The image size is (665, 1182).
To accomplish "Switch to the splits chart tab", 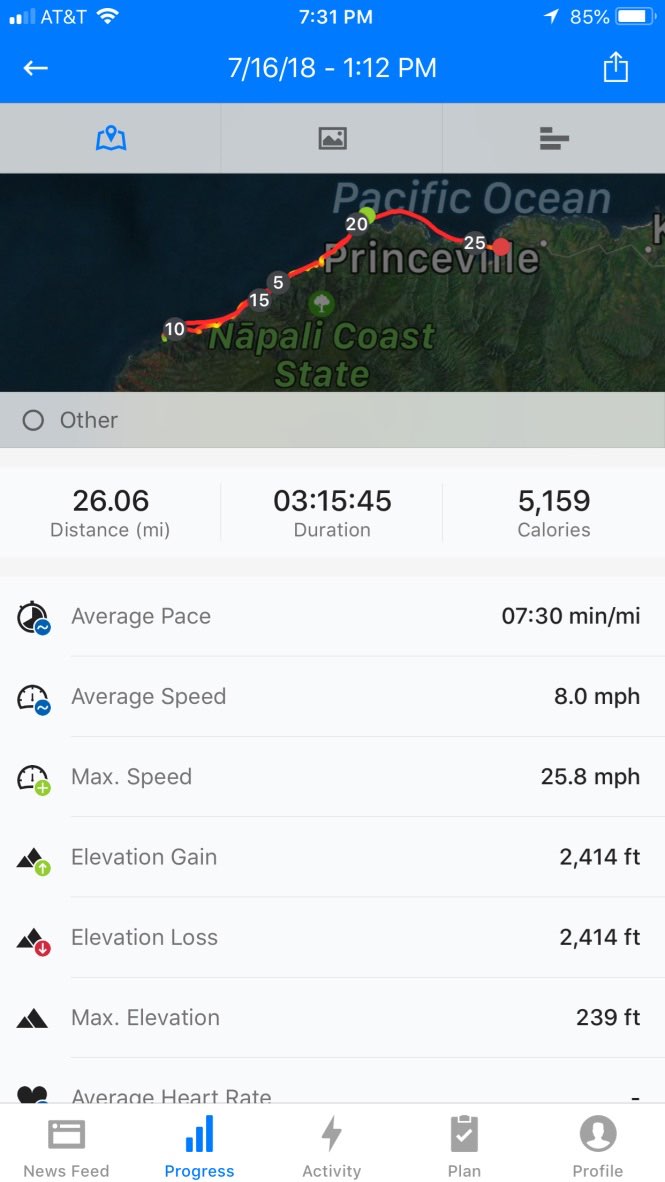I will tap(553, 138).
